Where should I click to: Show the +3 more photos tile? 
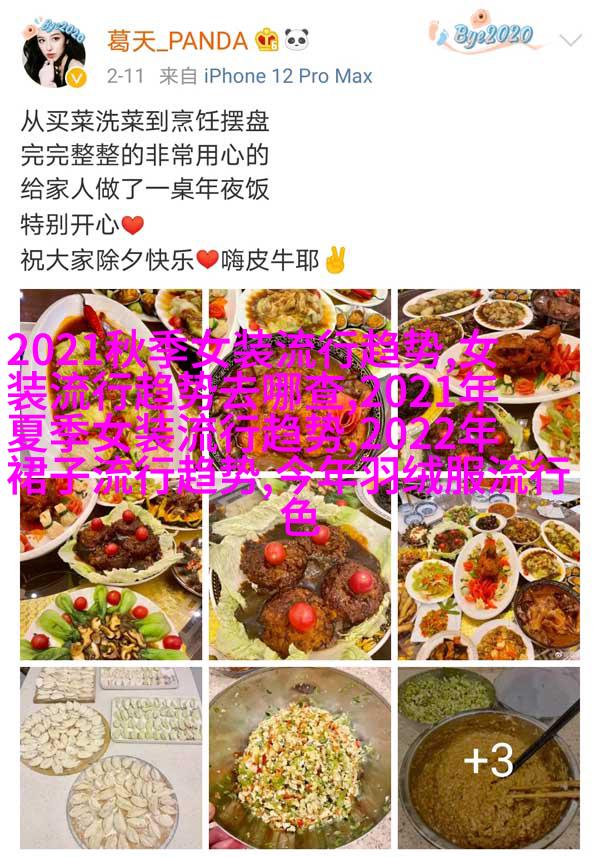(x=489, y=757)
